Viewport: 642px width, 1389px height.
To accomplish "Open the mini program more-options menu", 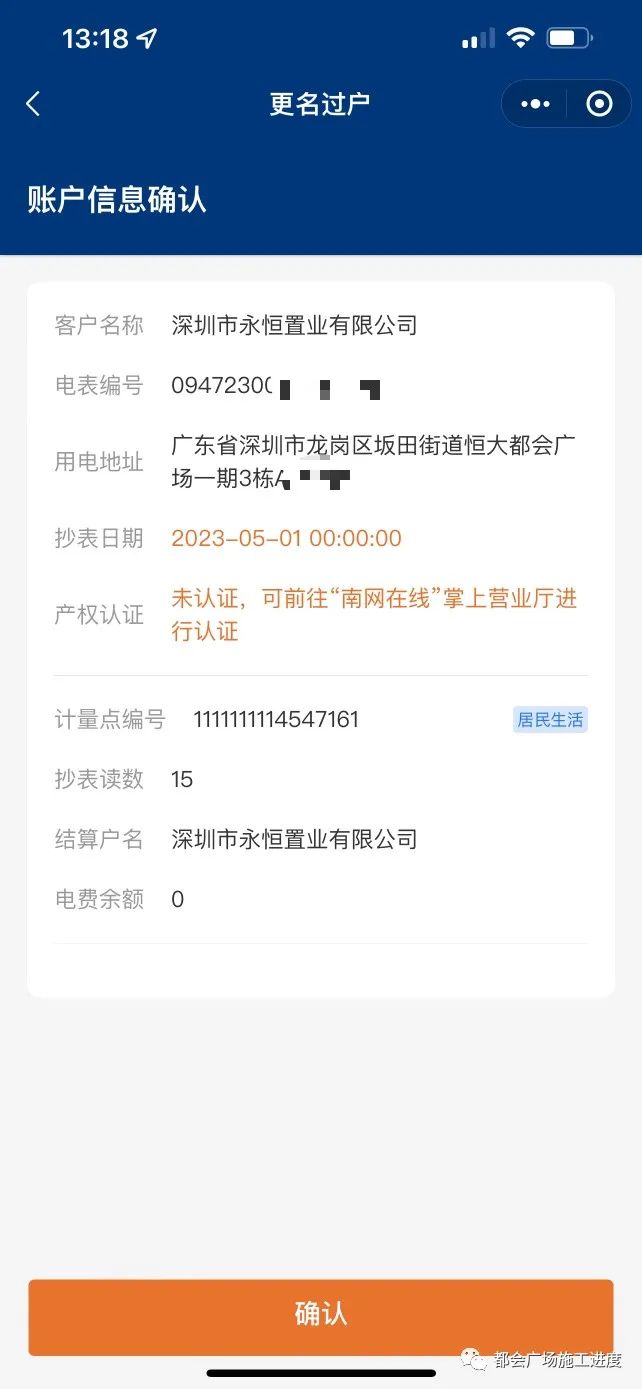I will coord(536,104).
